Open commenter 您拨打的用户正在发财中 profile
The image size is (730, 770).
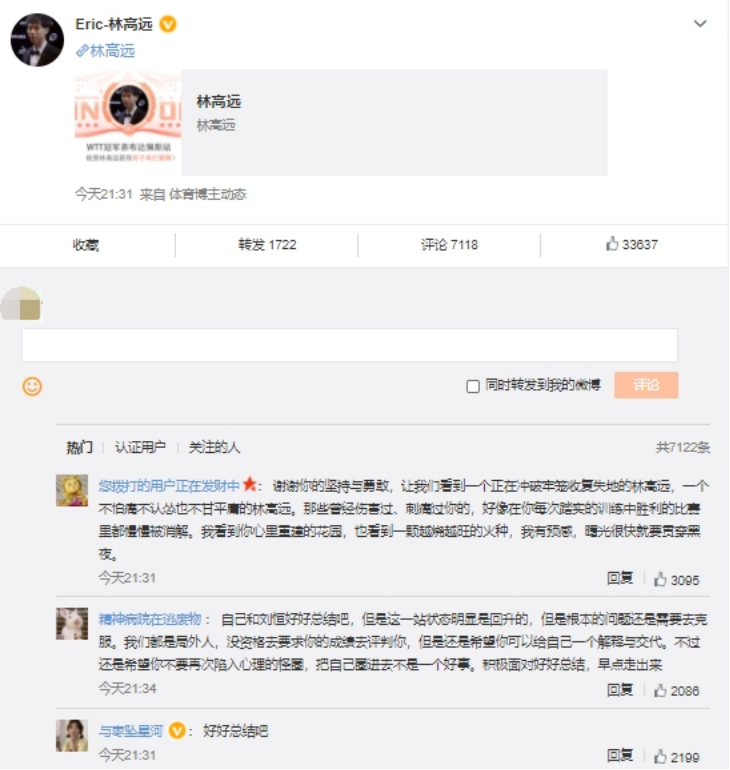point(169,485)
